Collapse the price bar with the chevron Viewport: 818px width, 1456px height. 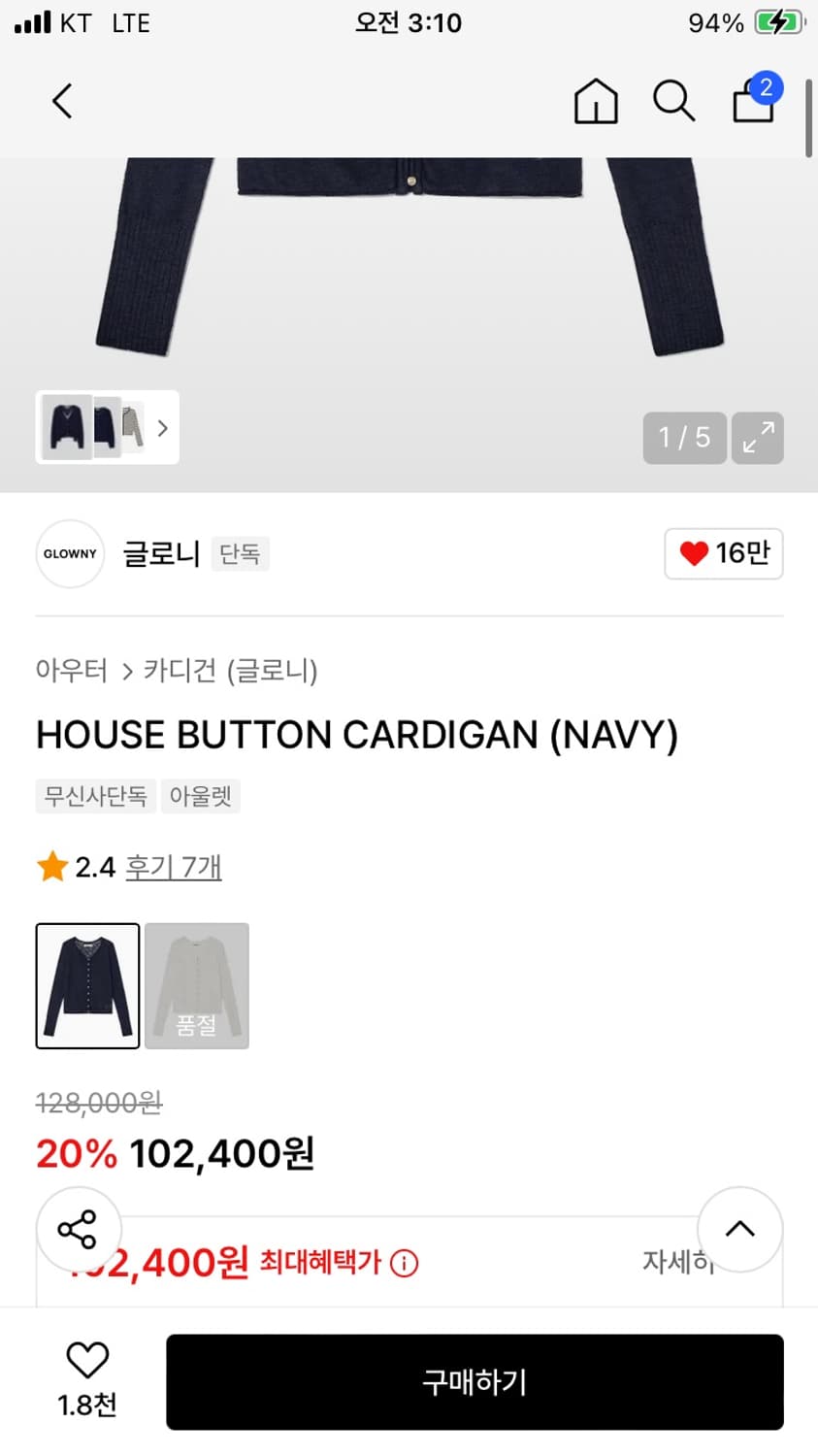(x=739, y=1229)
